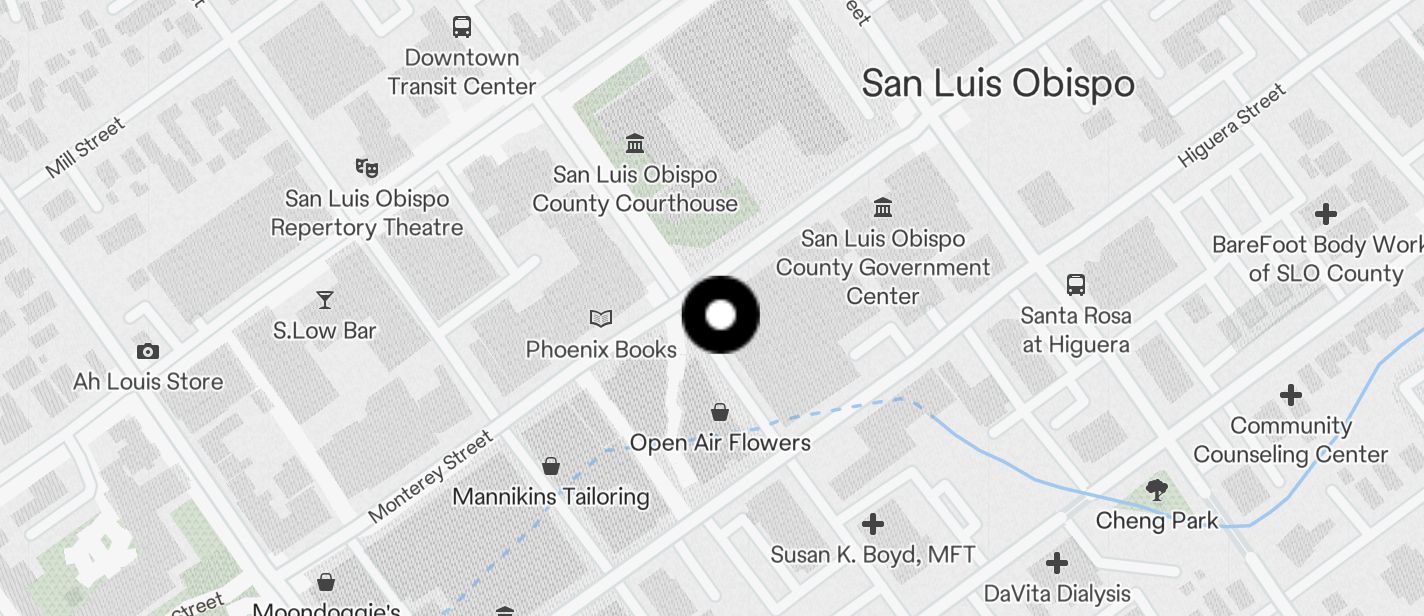Open Santa Rosa at Higuera bus stop

1076,285
